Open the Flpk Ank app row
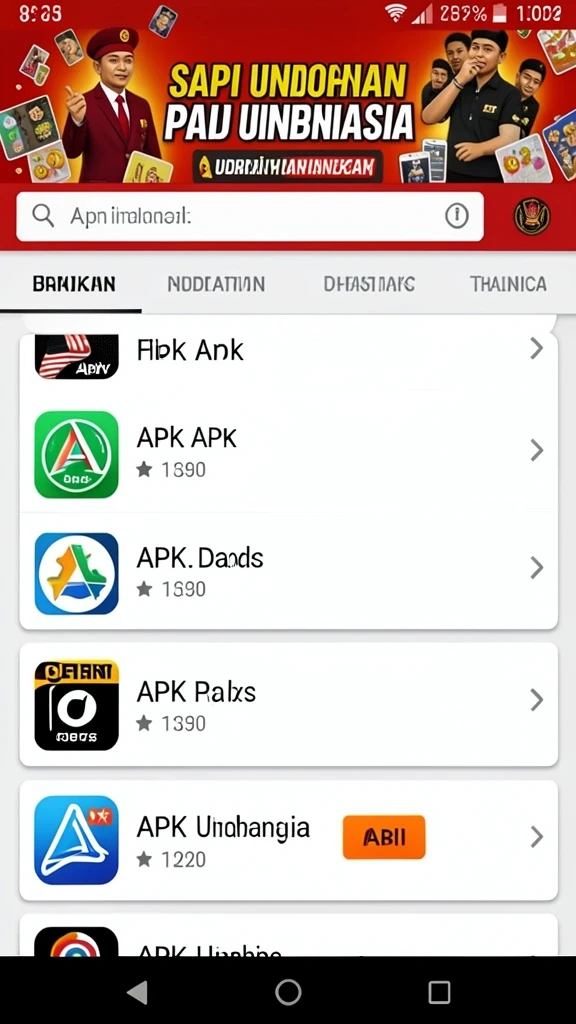The image size is (576, 1024). pyautogui.click(x=289, y=351)
